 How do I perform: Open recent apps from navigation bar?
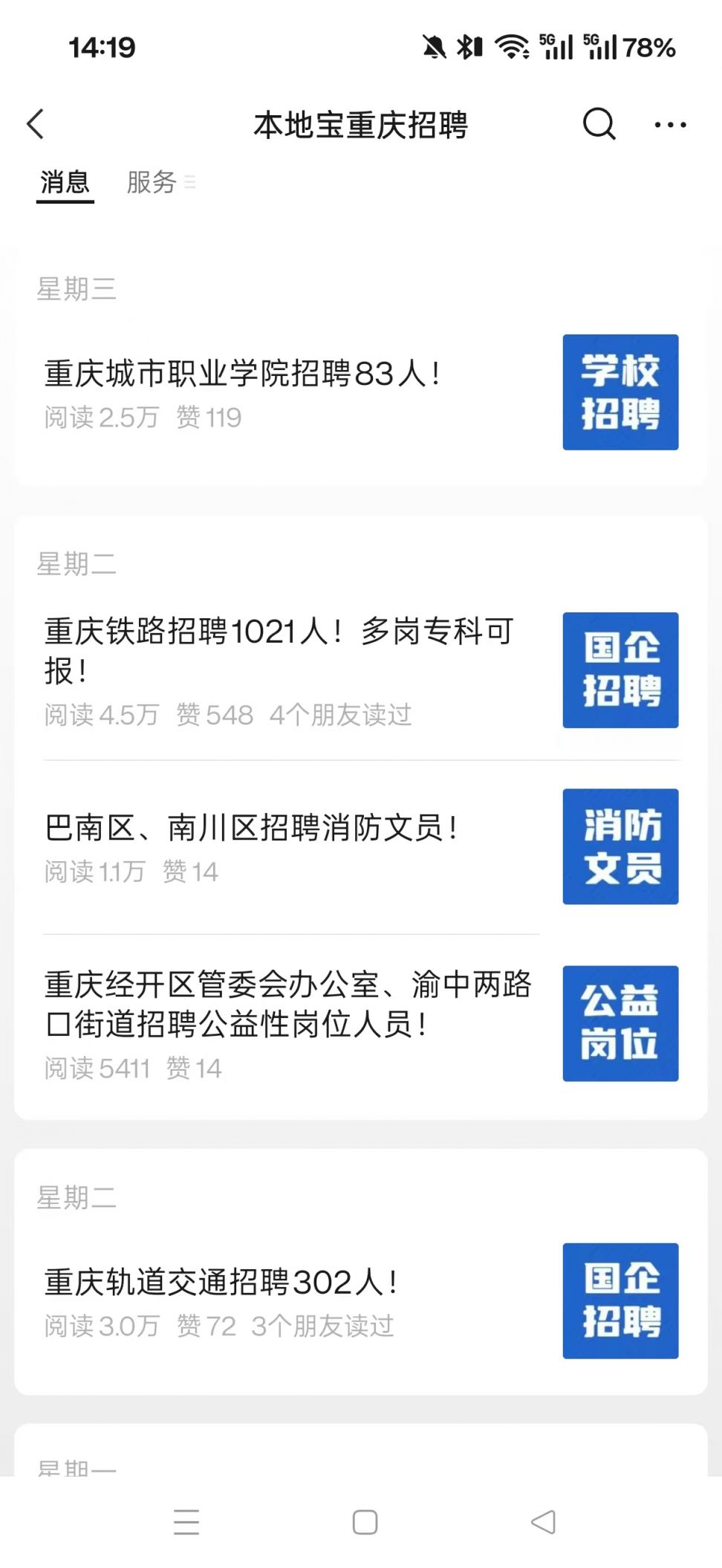click(x=186, y=1522)
